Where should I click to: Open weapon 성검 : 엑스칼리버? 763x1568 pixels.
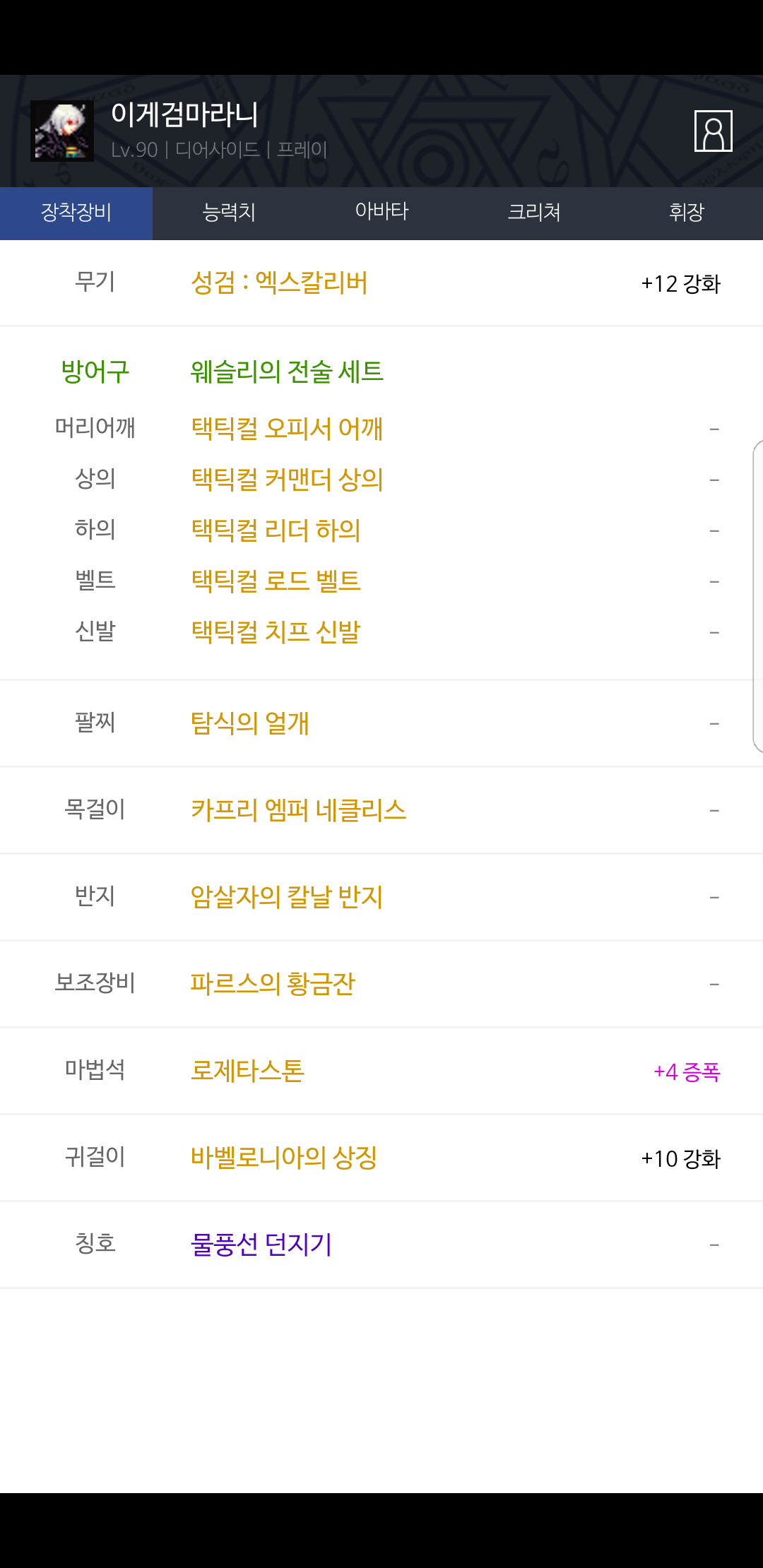[279, 283]
